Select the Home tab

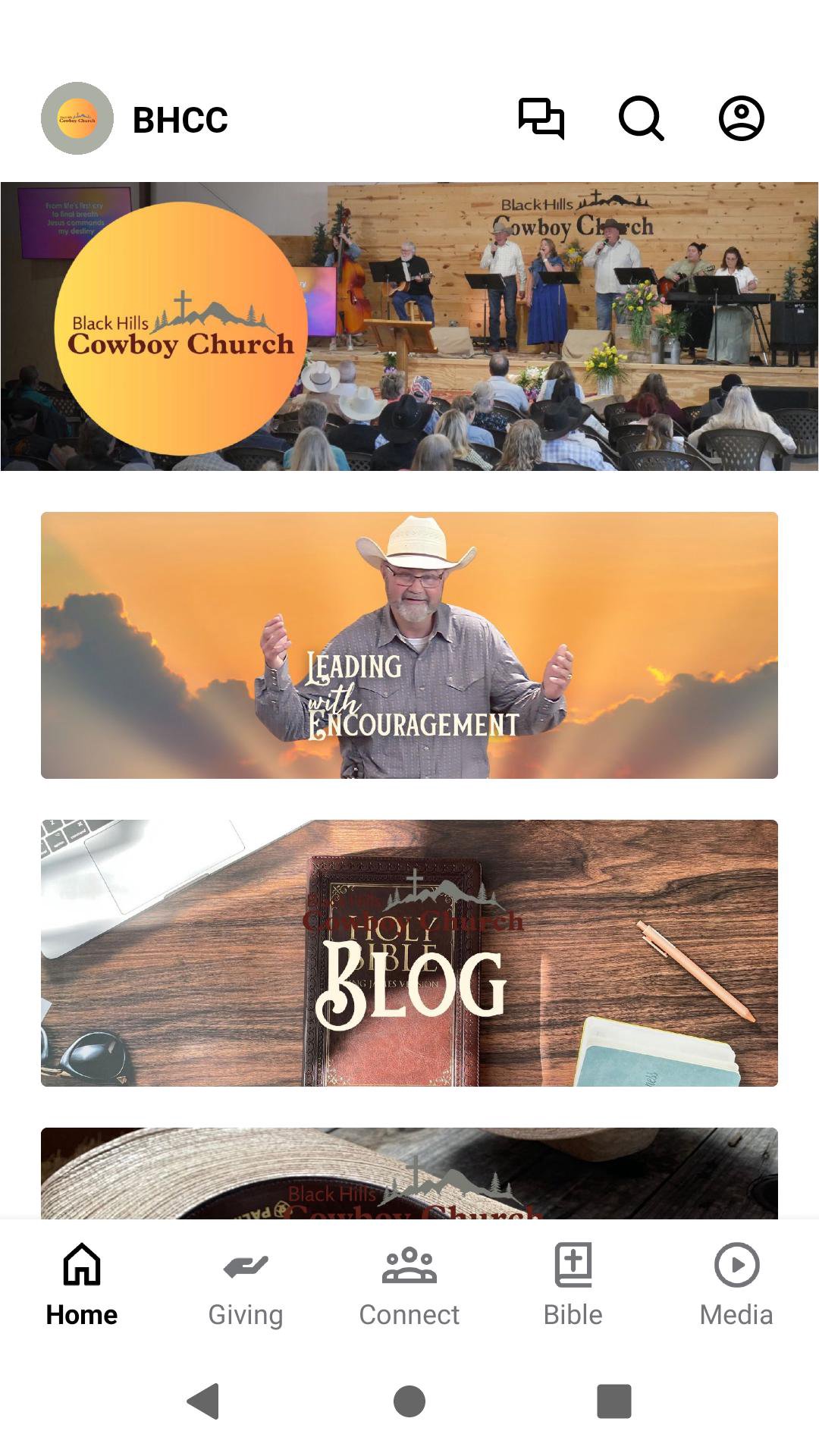(82, 1285)
